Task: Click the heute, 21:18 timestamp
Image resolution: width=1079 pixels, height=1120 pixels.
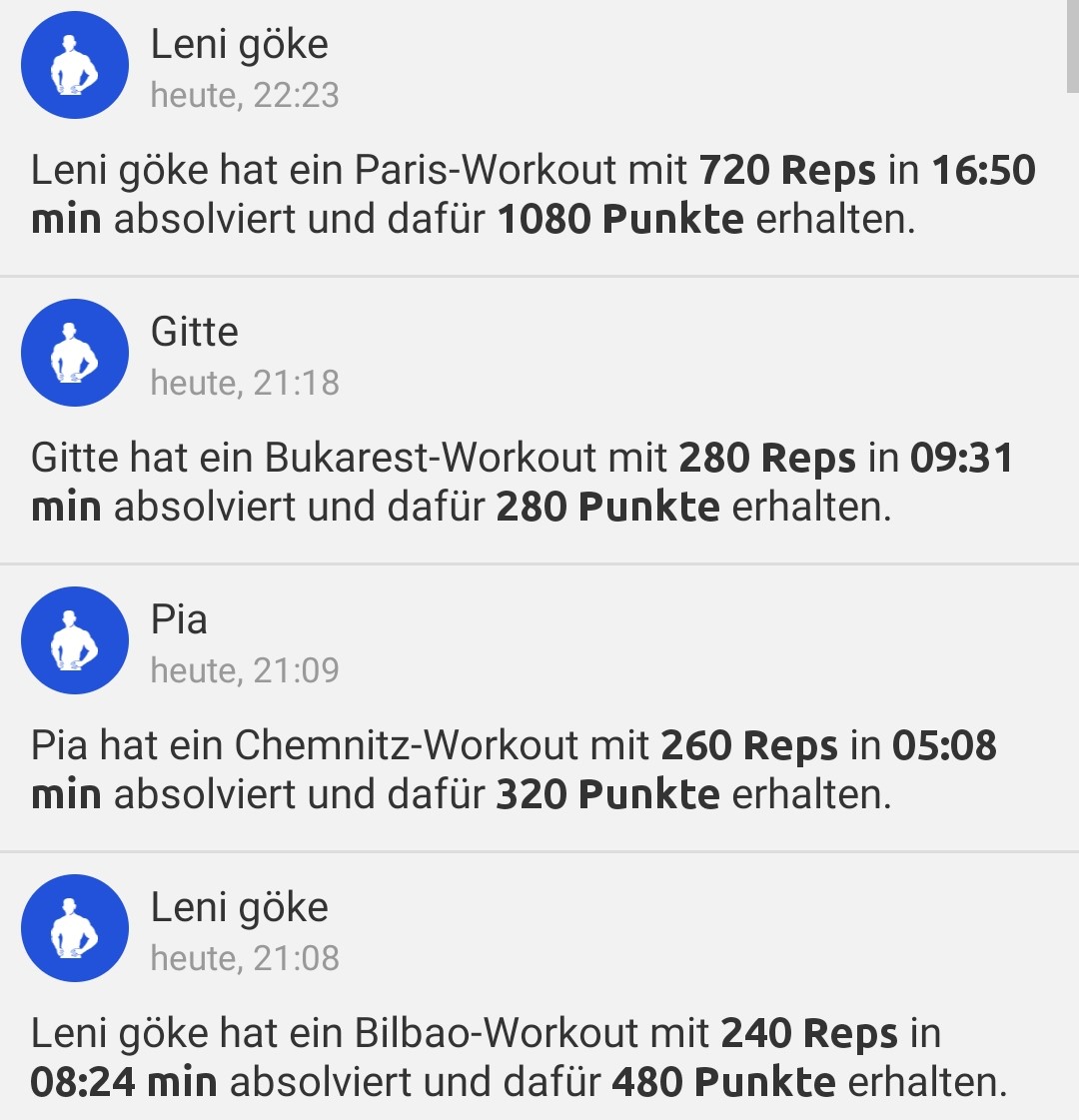Action: [245, 382]
